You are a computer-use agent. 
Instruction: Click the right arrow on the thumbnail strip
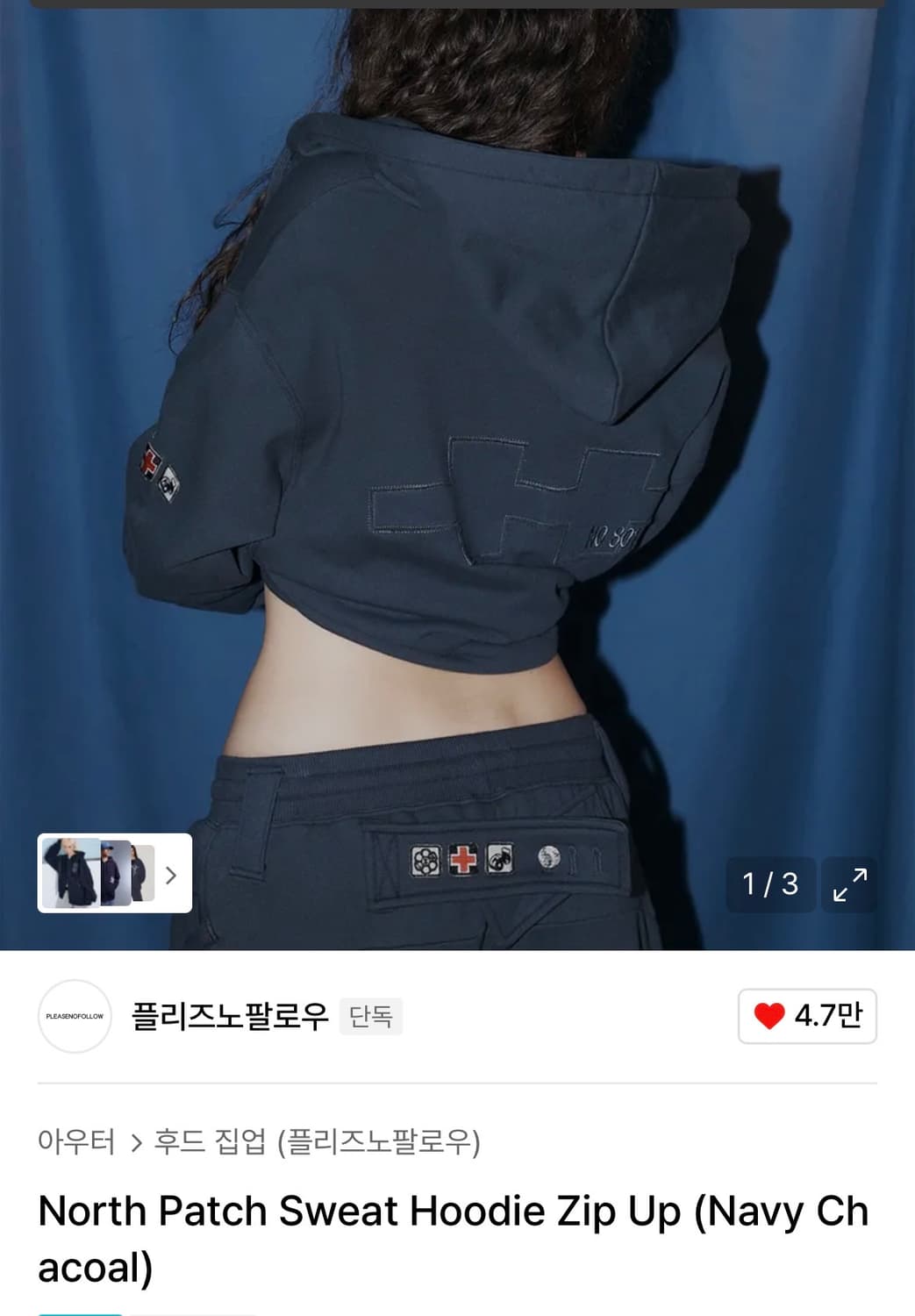[x=170, y=876]
